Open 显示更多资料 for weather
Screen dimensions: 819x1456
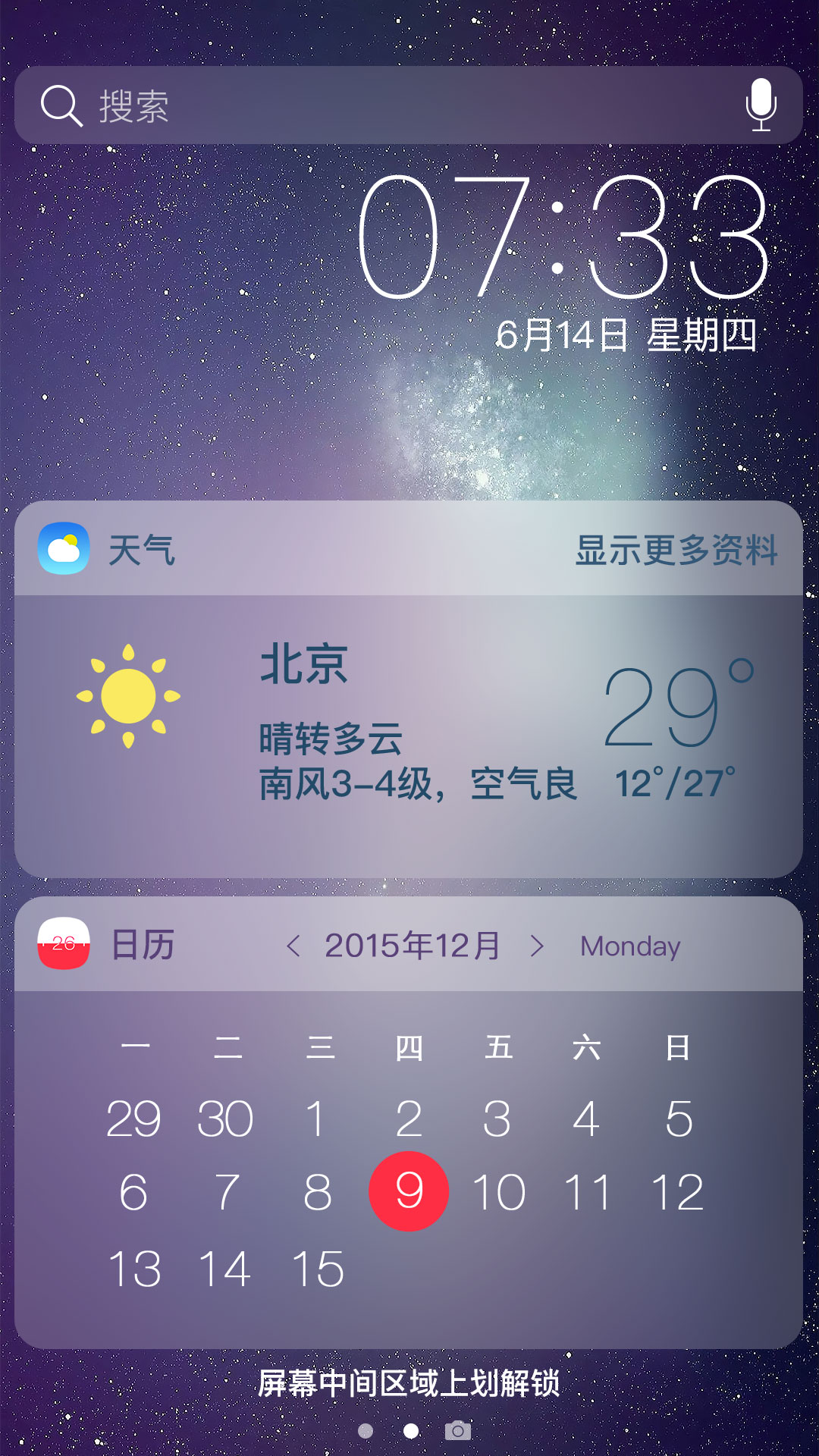coord(676,550)
